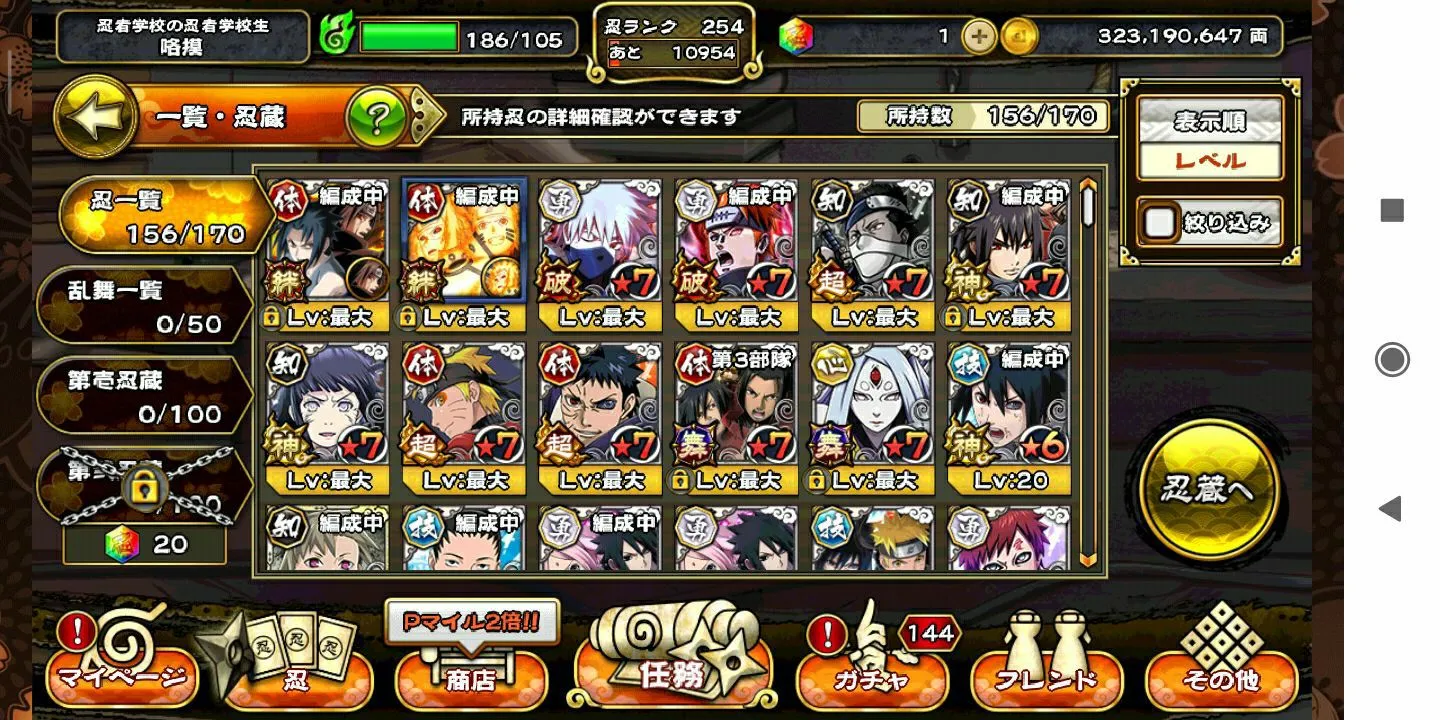Open マイページ in the bottom menu
Screen dimensions: 1440x720
[x=120, y=665]
